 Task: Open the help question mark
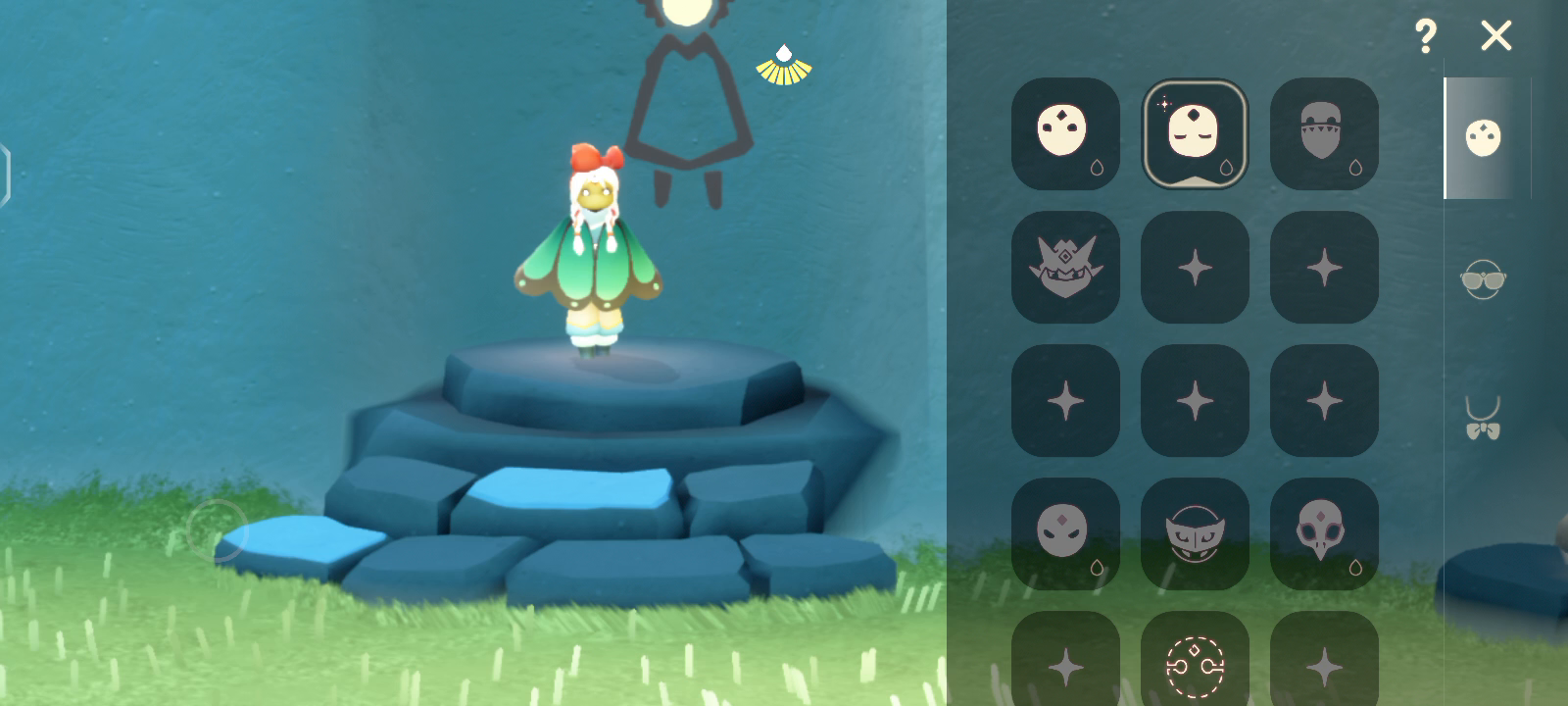pos(1425,36)
